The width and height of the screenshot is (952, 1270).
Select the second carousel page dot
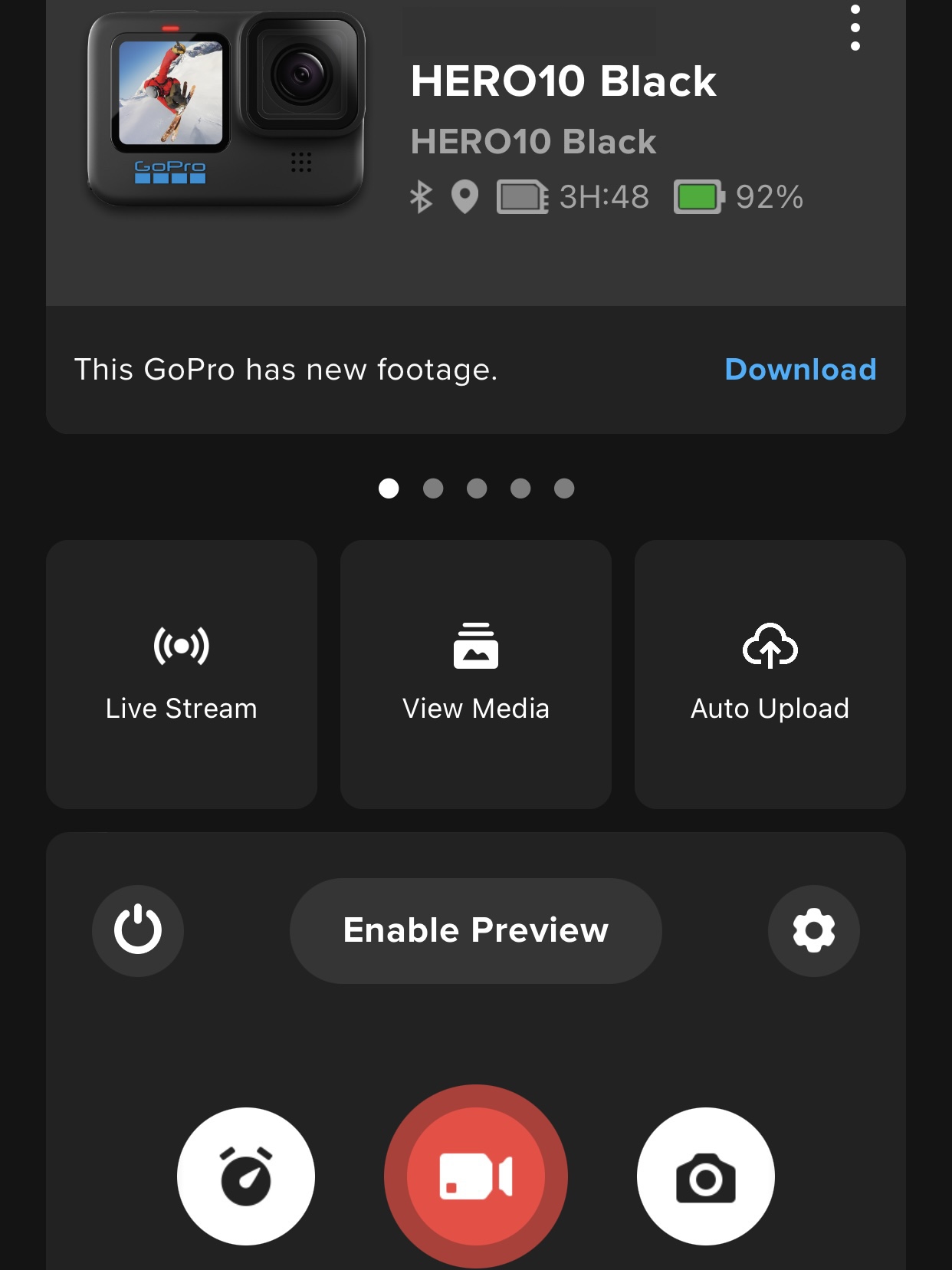tap(433, 488)
